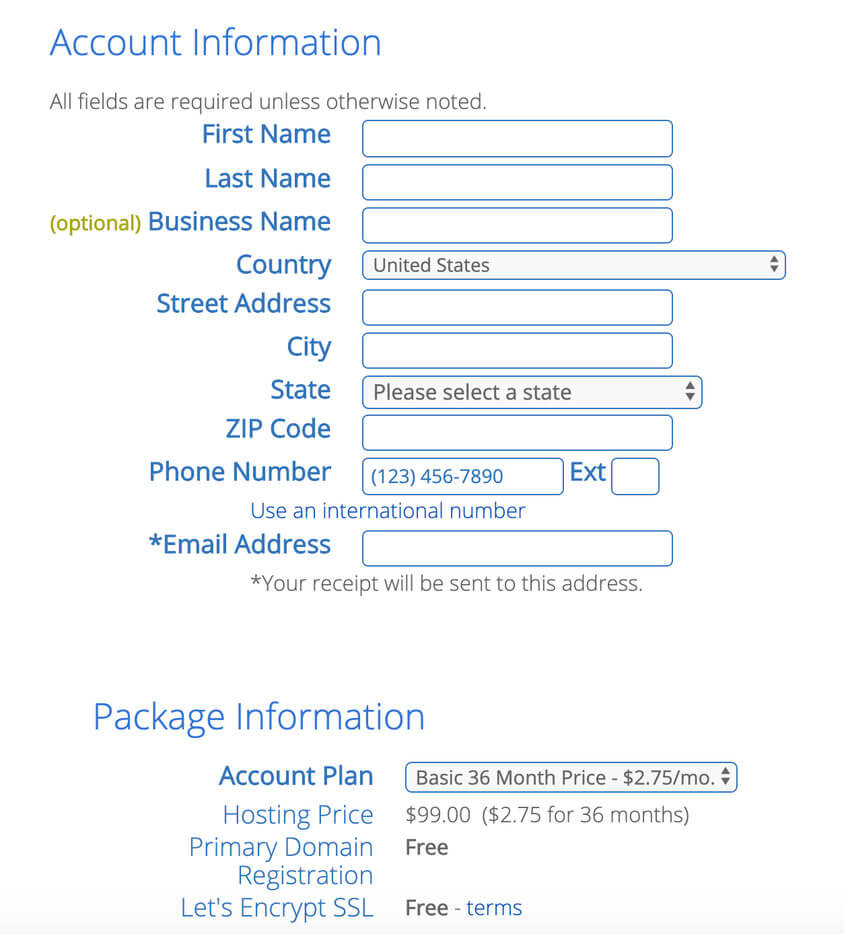Click 'Use an international number' link
844x934 pixels.
point(387,511)
